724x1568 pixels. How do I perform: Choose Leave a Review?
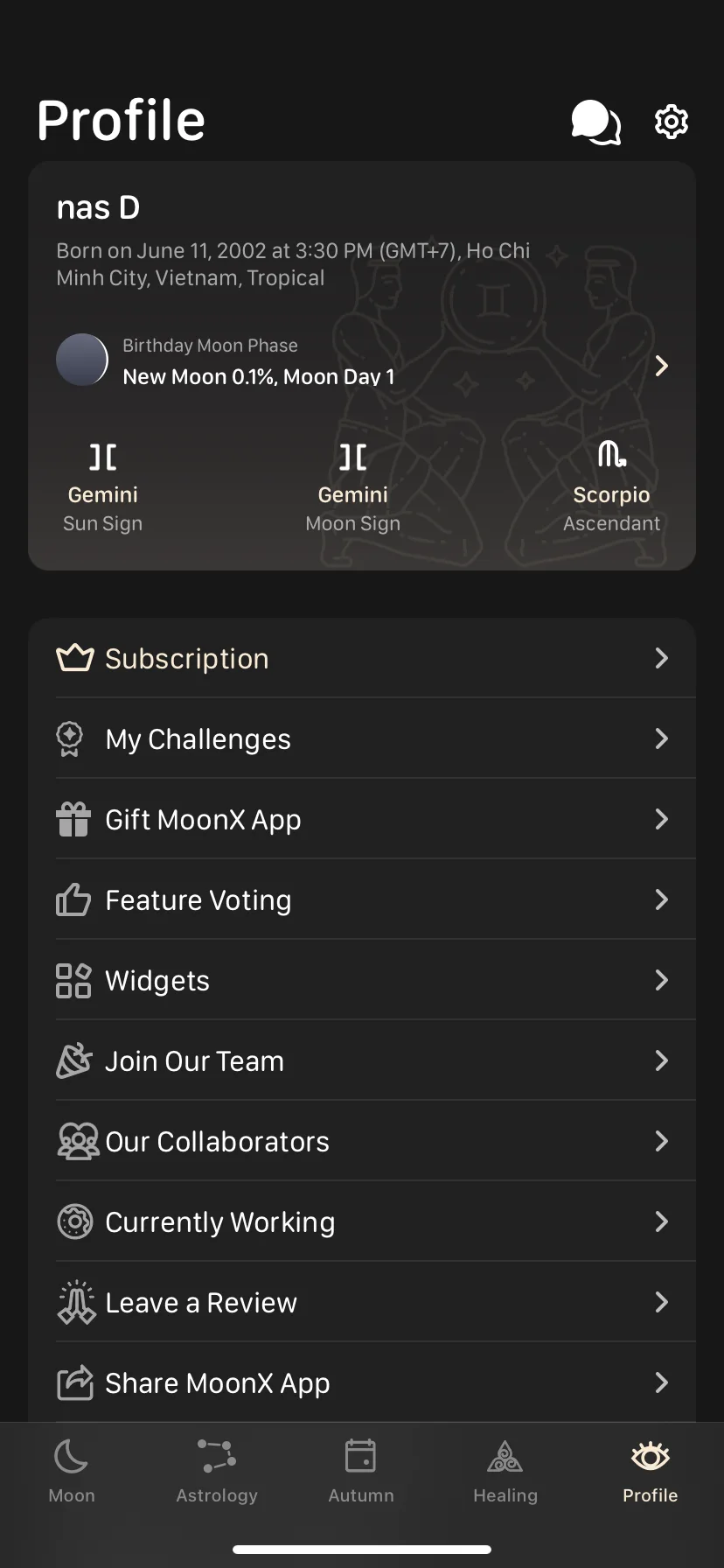(x=362, y=1302)
